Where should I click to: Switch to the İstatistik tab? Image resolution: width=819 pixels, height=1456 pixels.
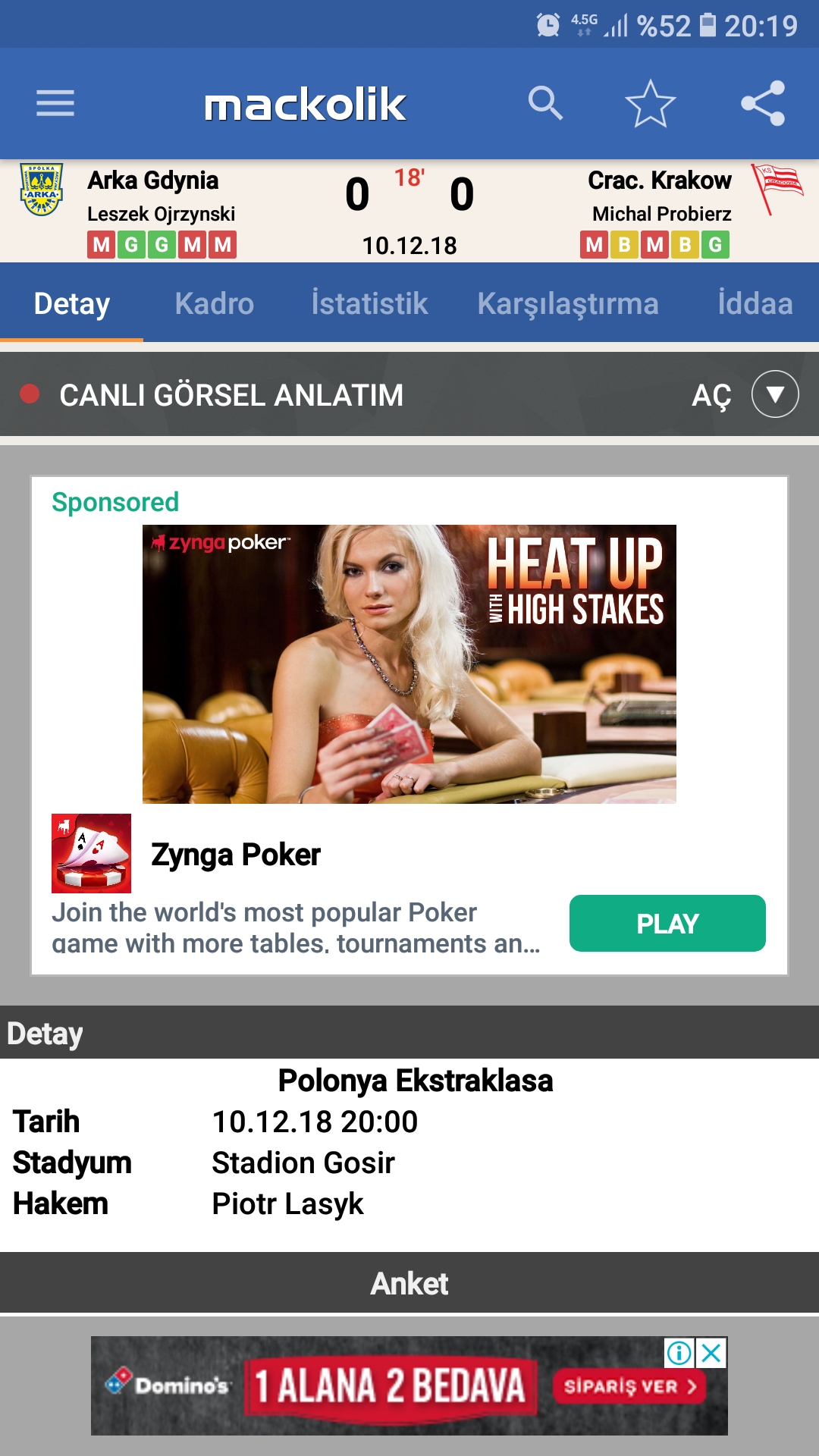369,303
